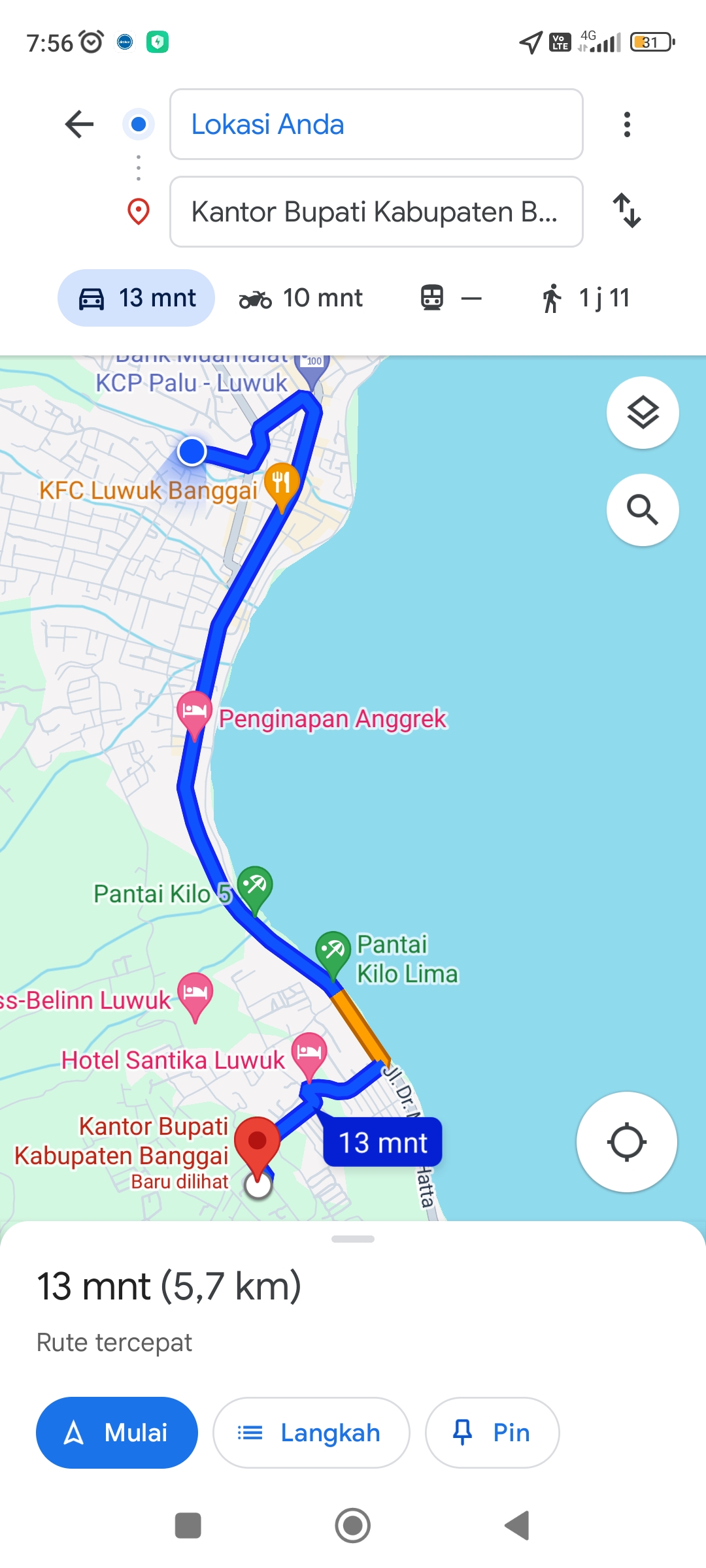Screen dimensions: 706x1568
Task: Switch to the public transit mode
Action: [x=451, y=298]
